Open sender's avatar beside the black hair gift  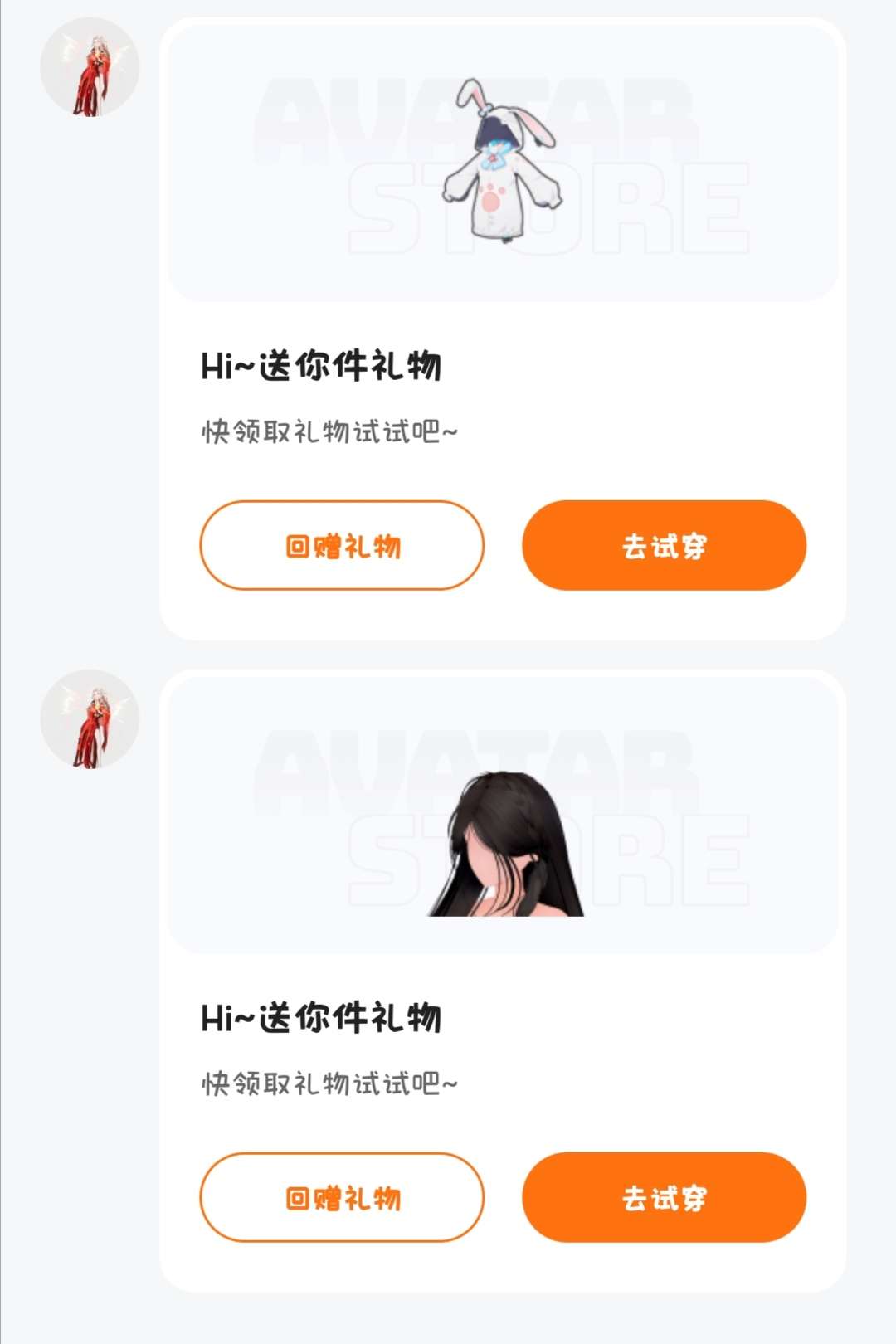[x=90, y=719]
